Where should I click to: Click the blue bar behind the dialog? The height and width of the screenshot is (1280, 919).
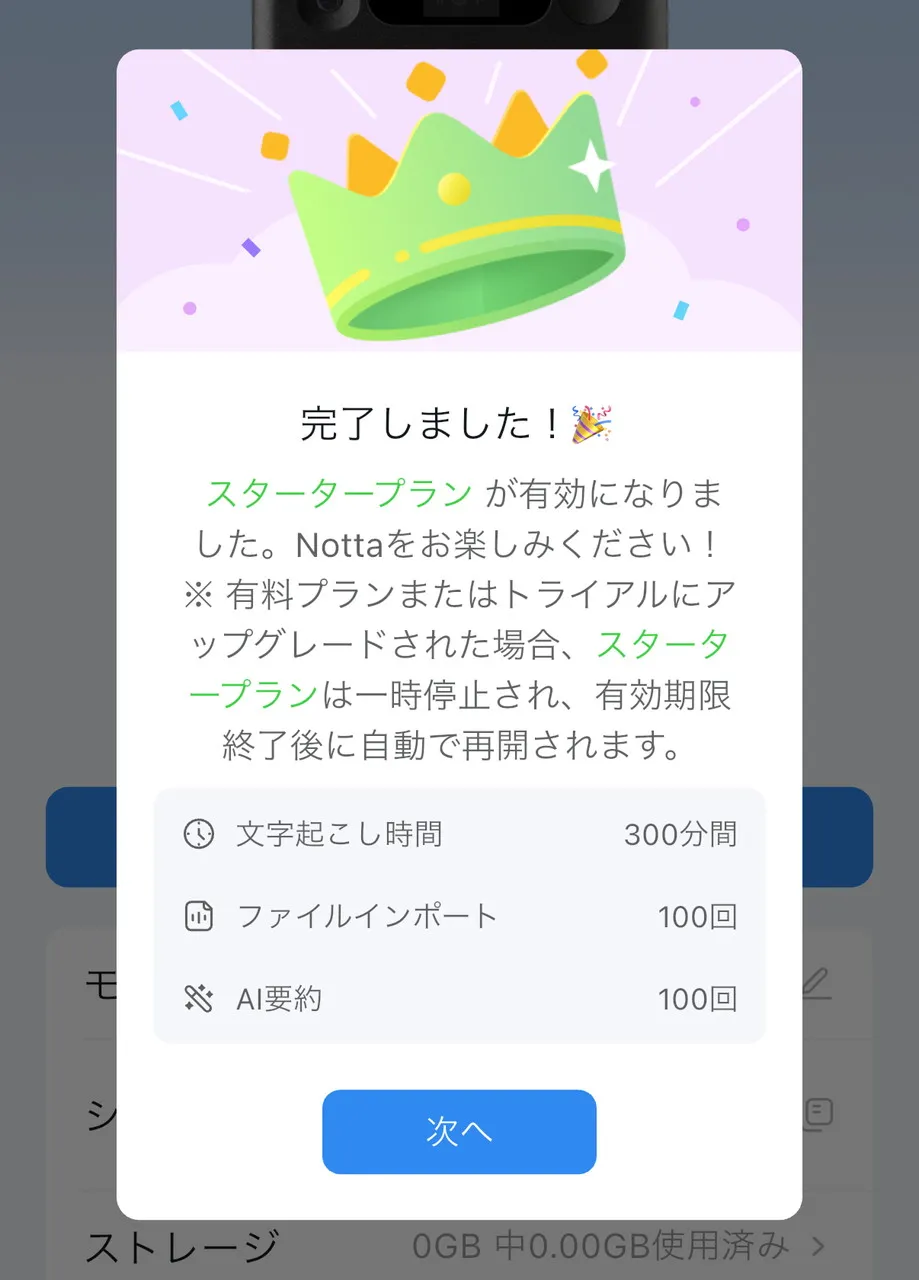80,837
